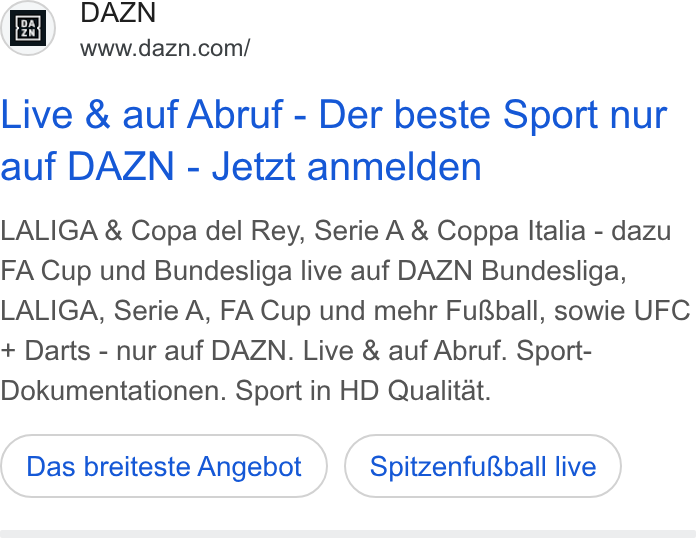Tap the 'Das breiteste Angebot' chip
Viewport: 696px width, 538px height.
tap(164, 466)
